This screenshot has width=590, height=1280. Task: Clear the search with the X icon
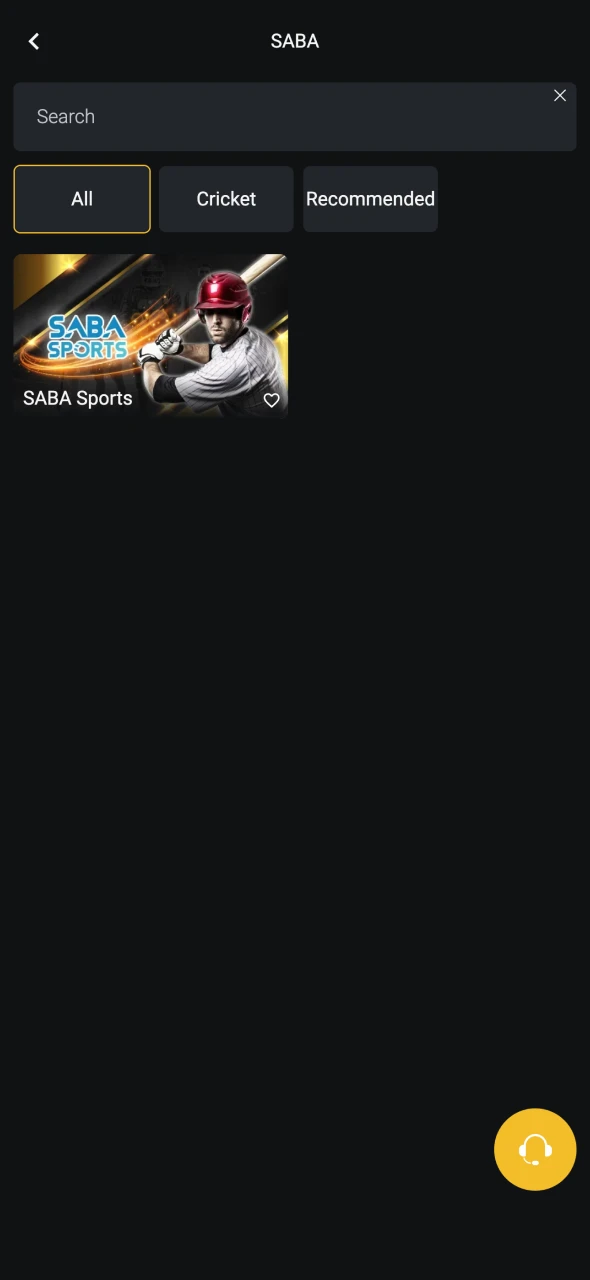pyautogui.click(x=560, y=95)
